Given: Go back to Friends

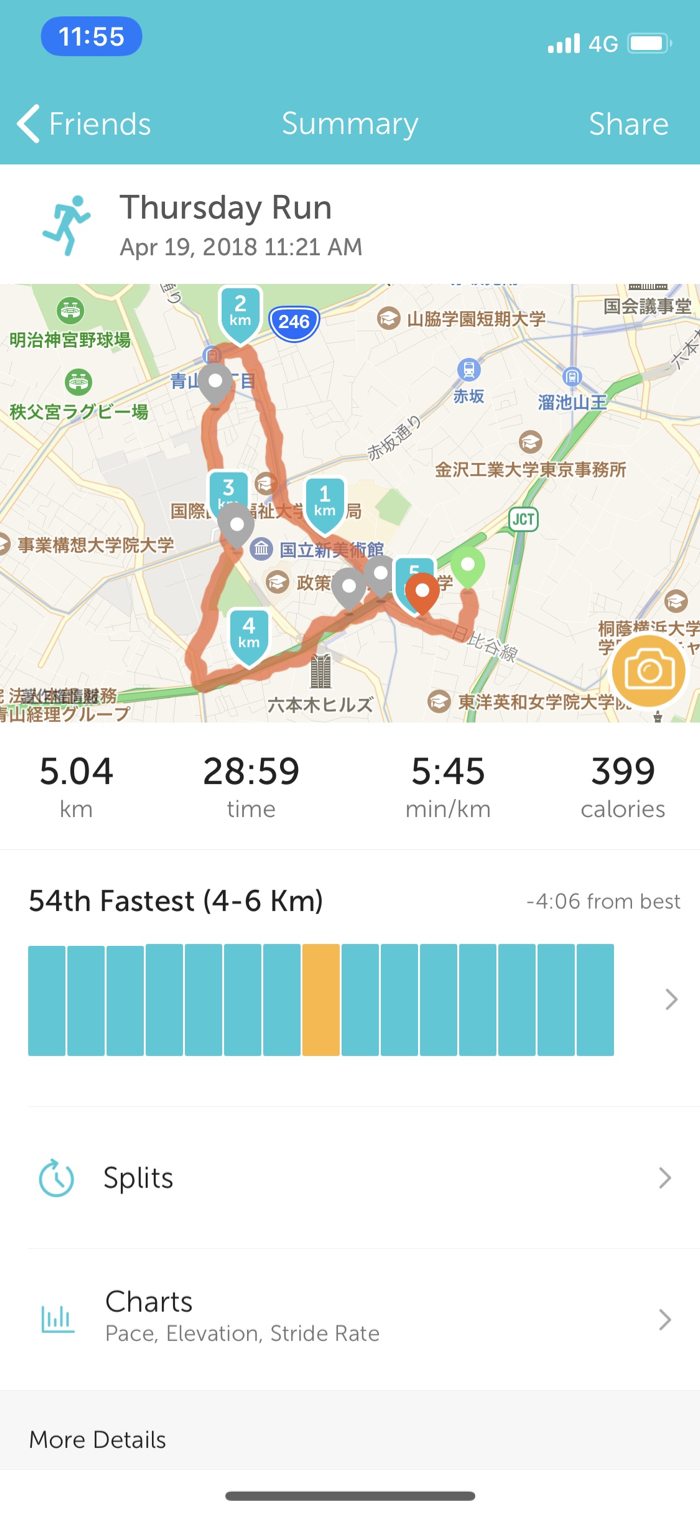Looking at the screenshot, I should pos(84,124).
